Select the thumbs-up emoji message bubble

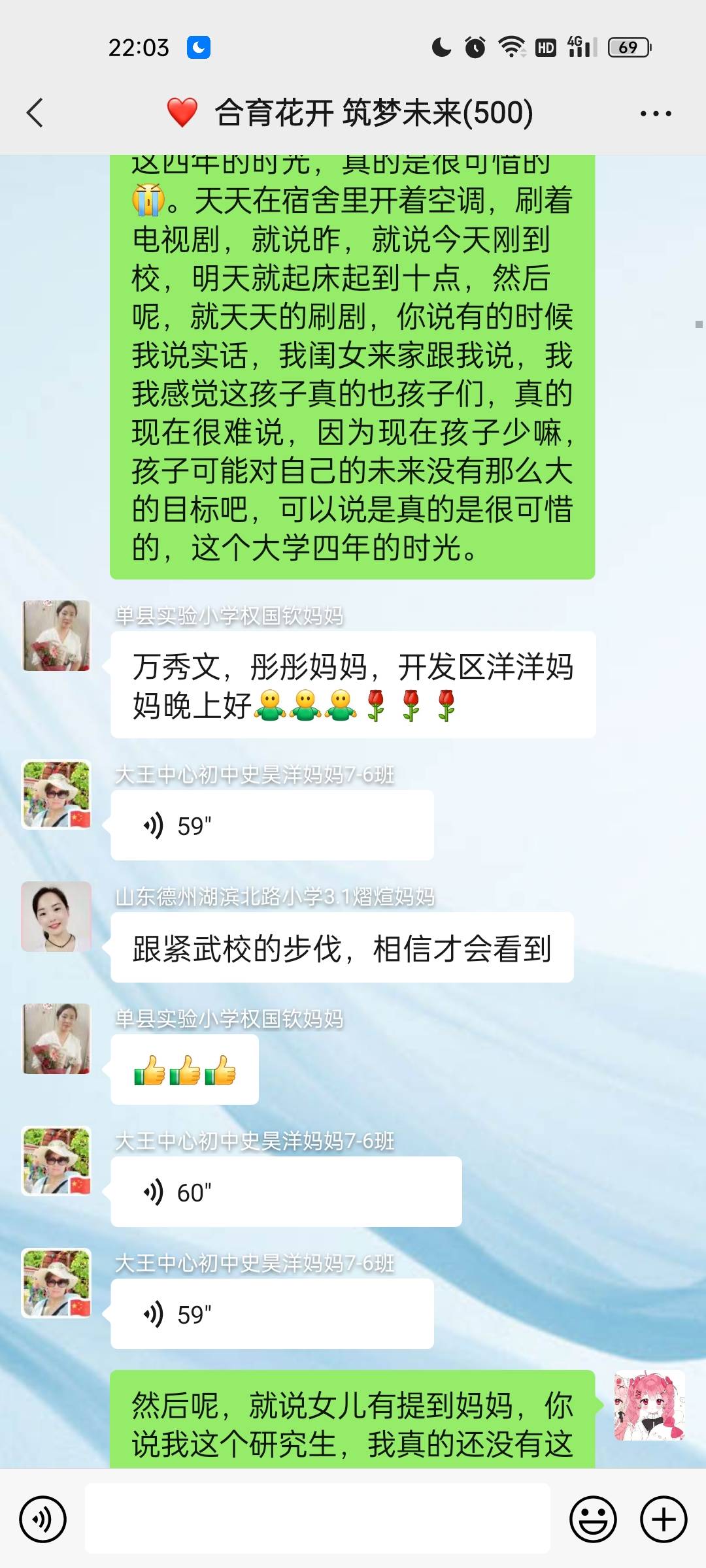(x=185, y=1070)
